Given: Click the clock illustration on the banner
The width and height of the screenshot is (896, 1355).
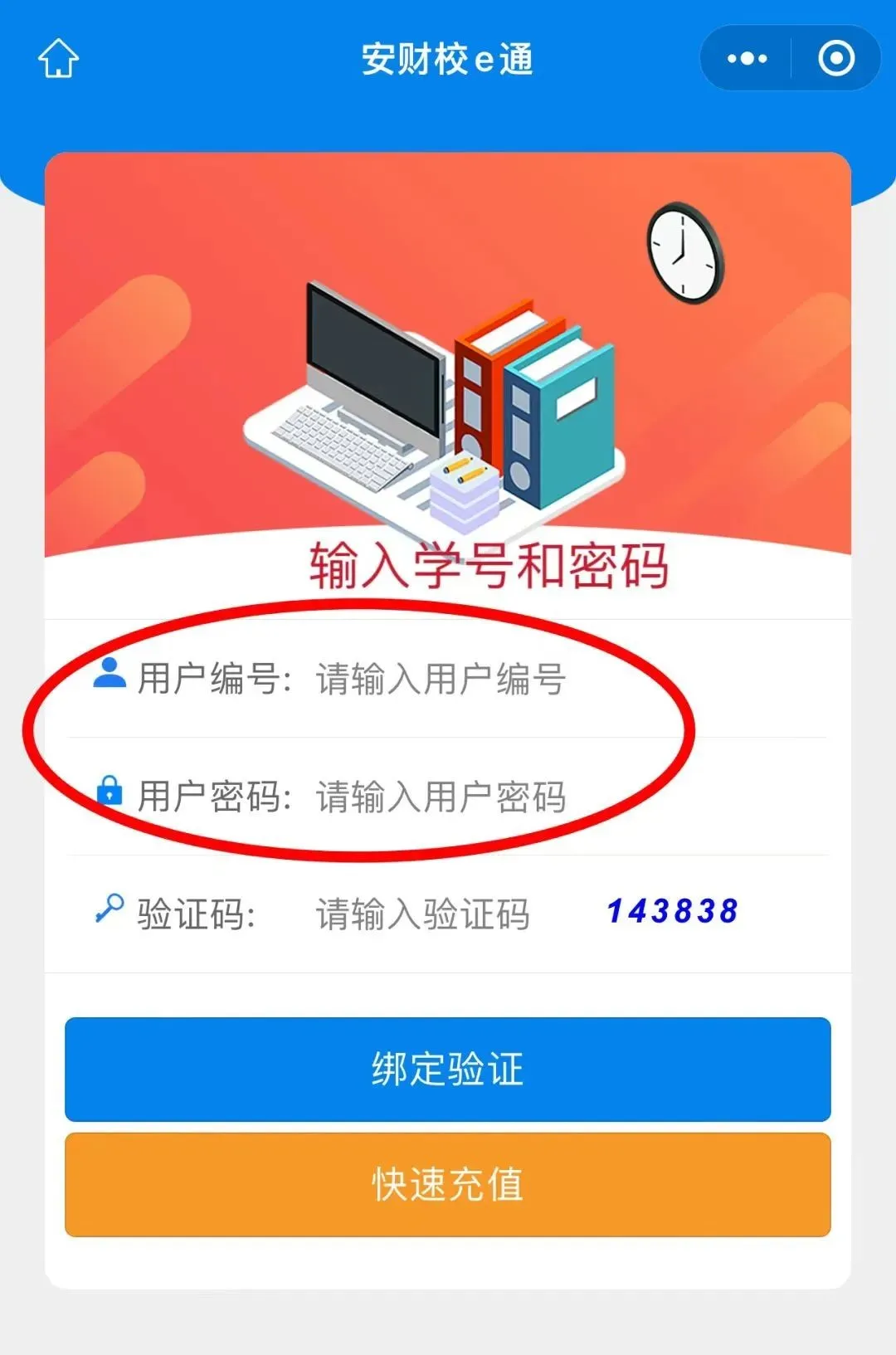Looking at the screenshot, I should [683, 253].
